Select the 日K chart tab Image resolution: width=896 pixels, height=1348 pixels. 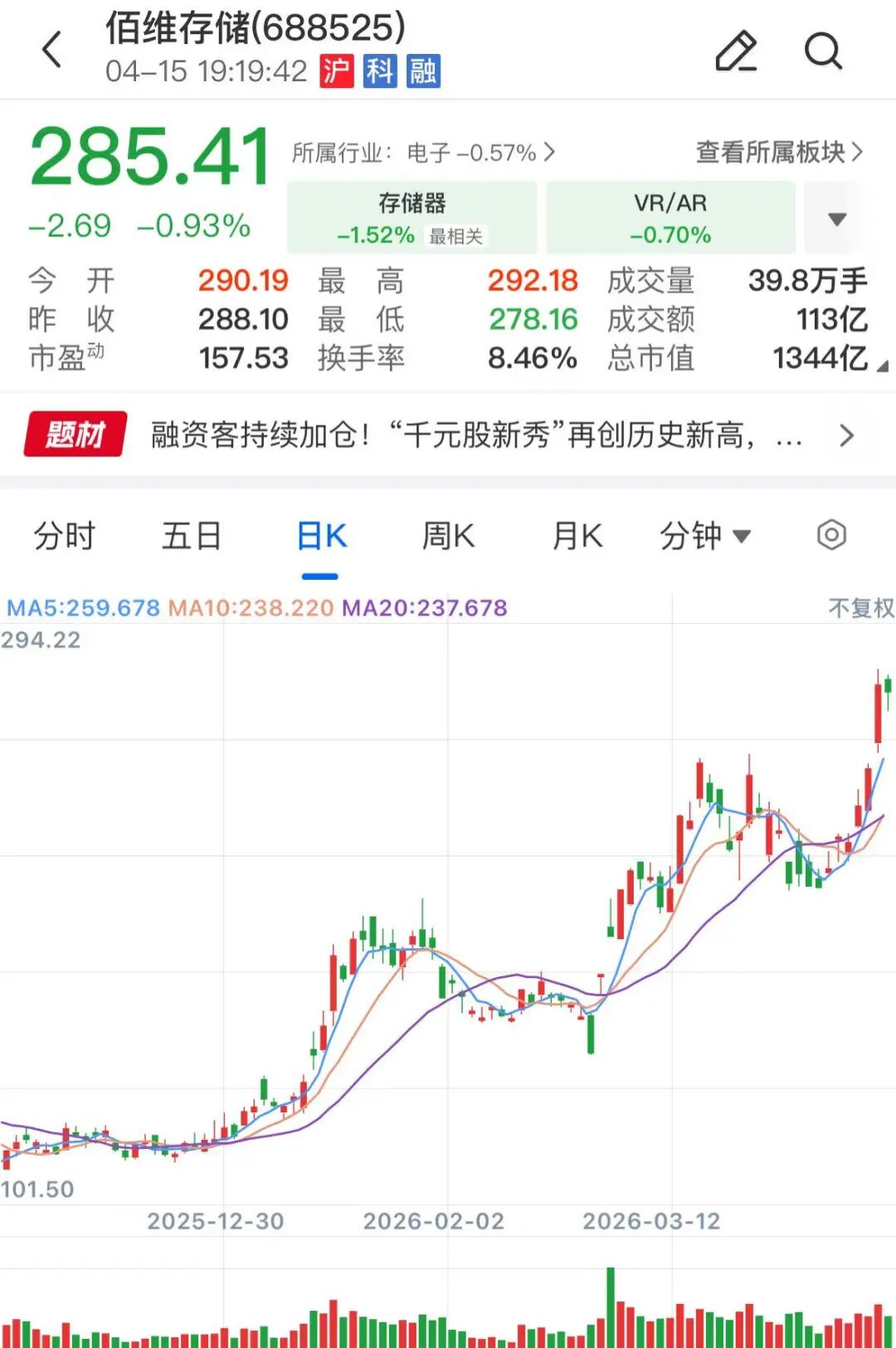[x=321, y=536]
